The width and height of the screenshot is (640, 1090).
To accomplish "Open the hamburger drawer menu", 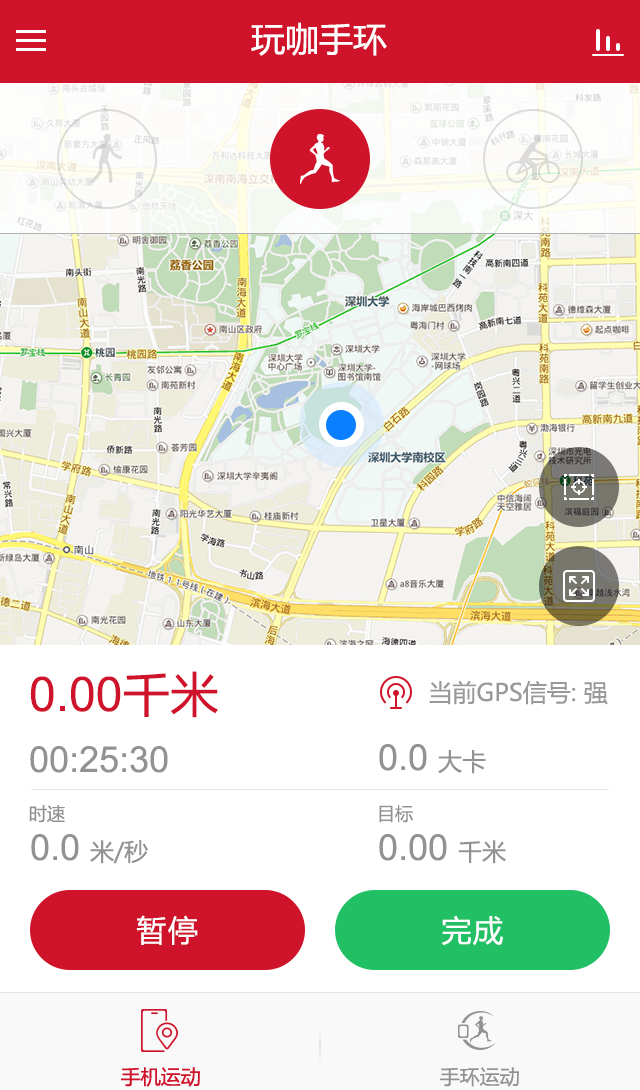I will tap(31, 40).
